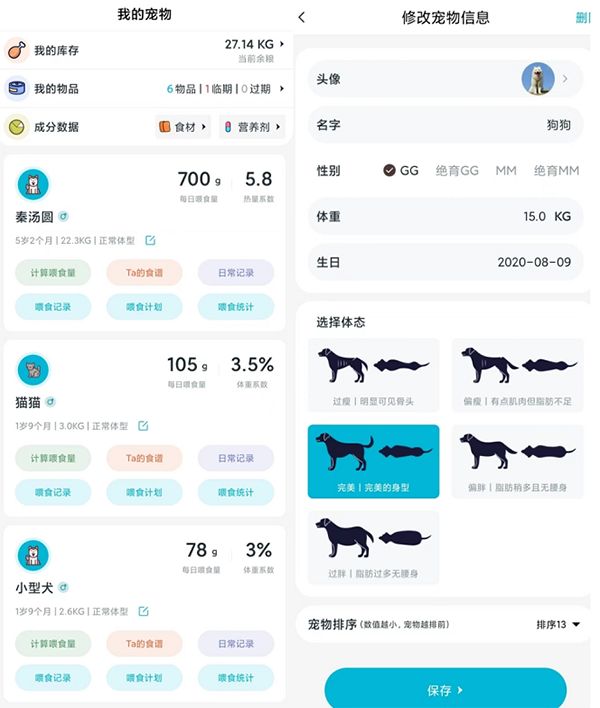This screenshot has height=708, width=600.
Task: Open 喂食计划 for 小型犬
Action: tap(144, 678)
